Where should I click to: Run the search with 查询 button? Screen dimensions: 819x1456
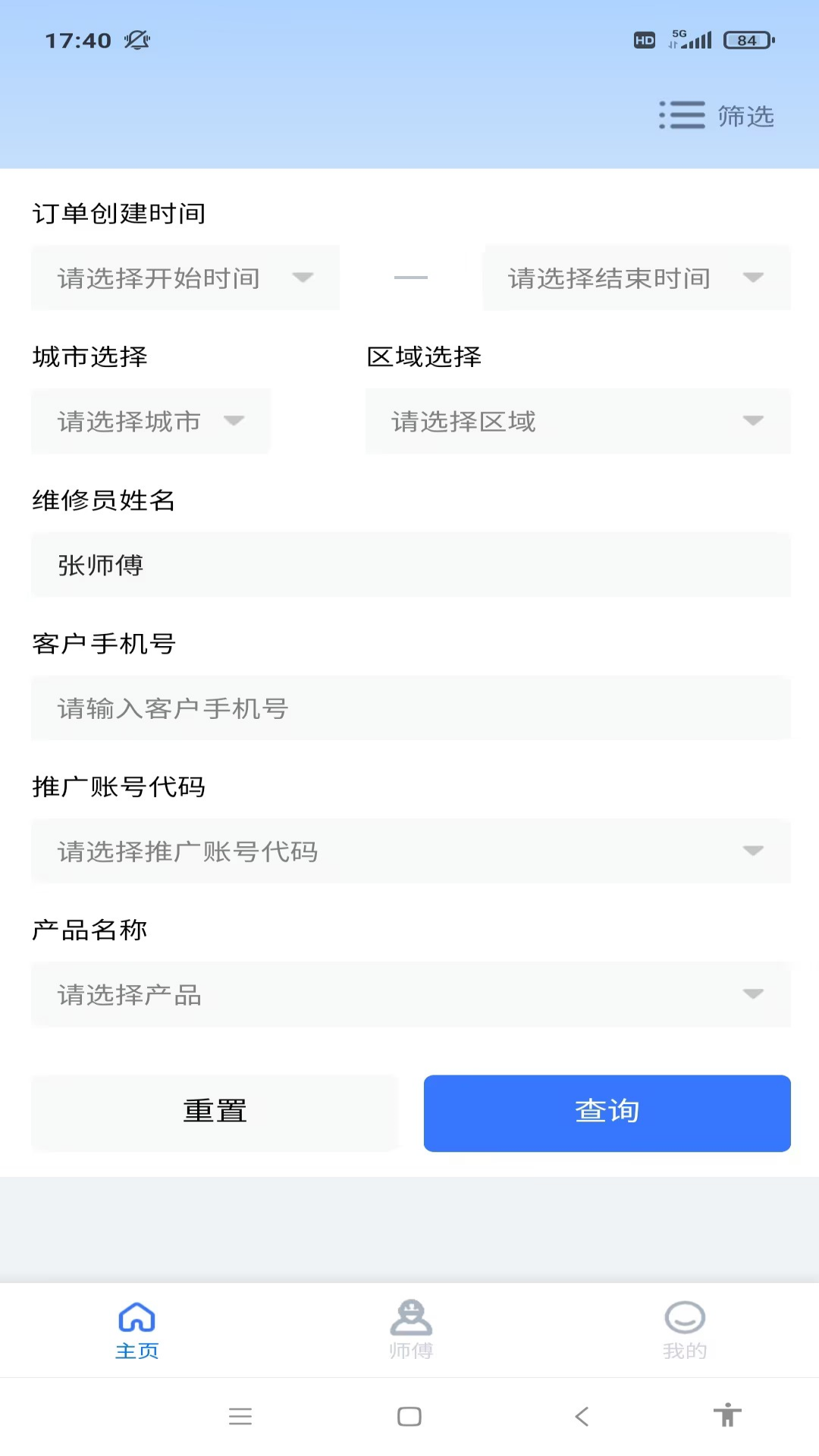[607, 1112]
